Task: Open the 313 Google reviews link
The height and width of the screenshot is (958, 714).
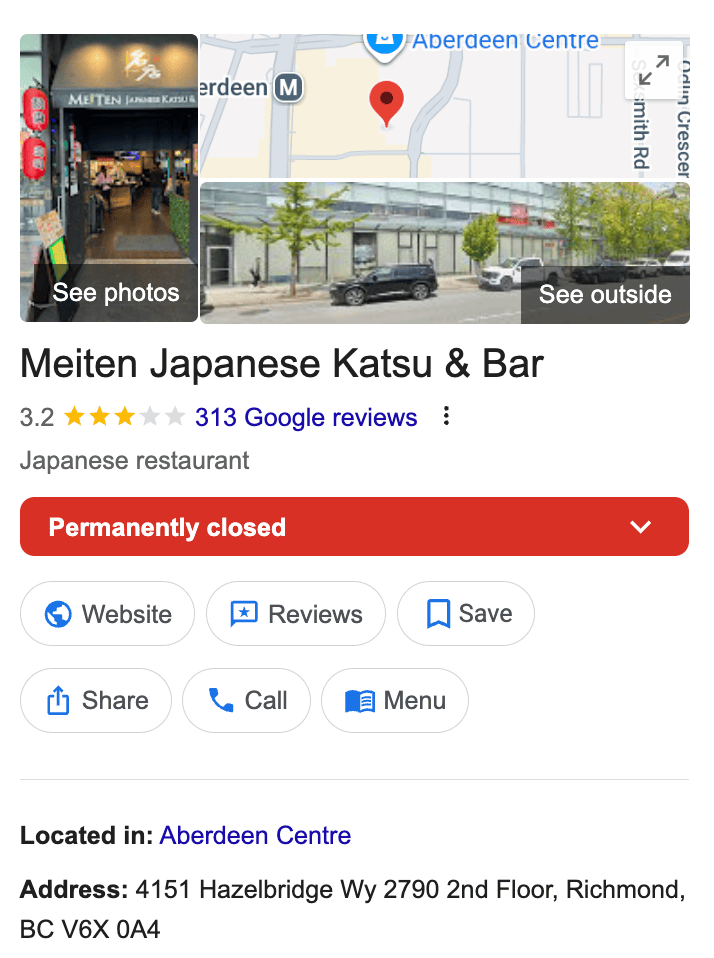Action: tap(306, 417)
